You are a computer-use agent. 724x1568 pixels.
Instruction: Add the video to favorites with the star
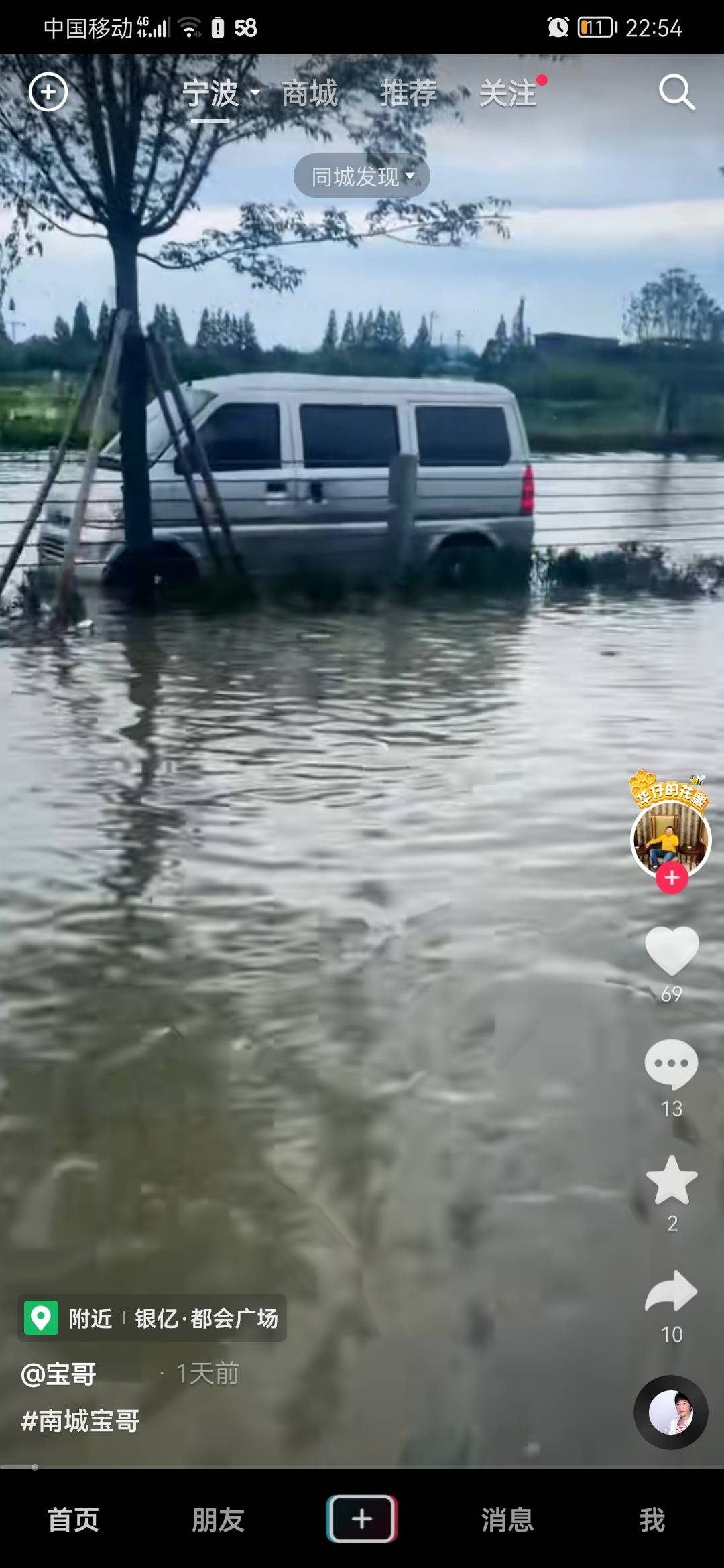click(672, 1181)
